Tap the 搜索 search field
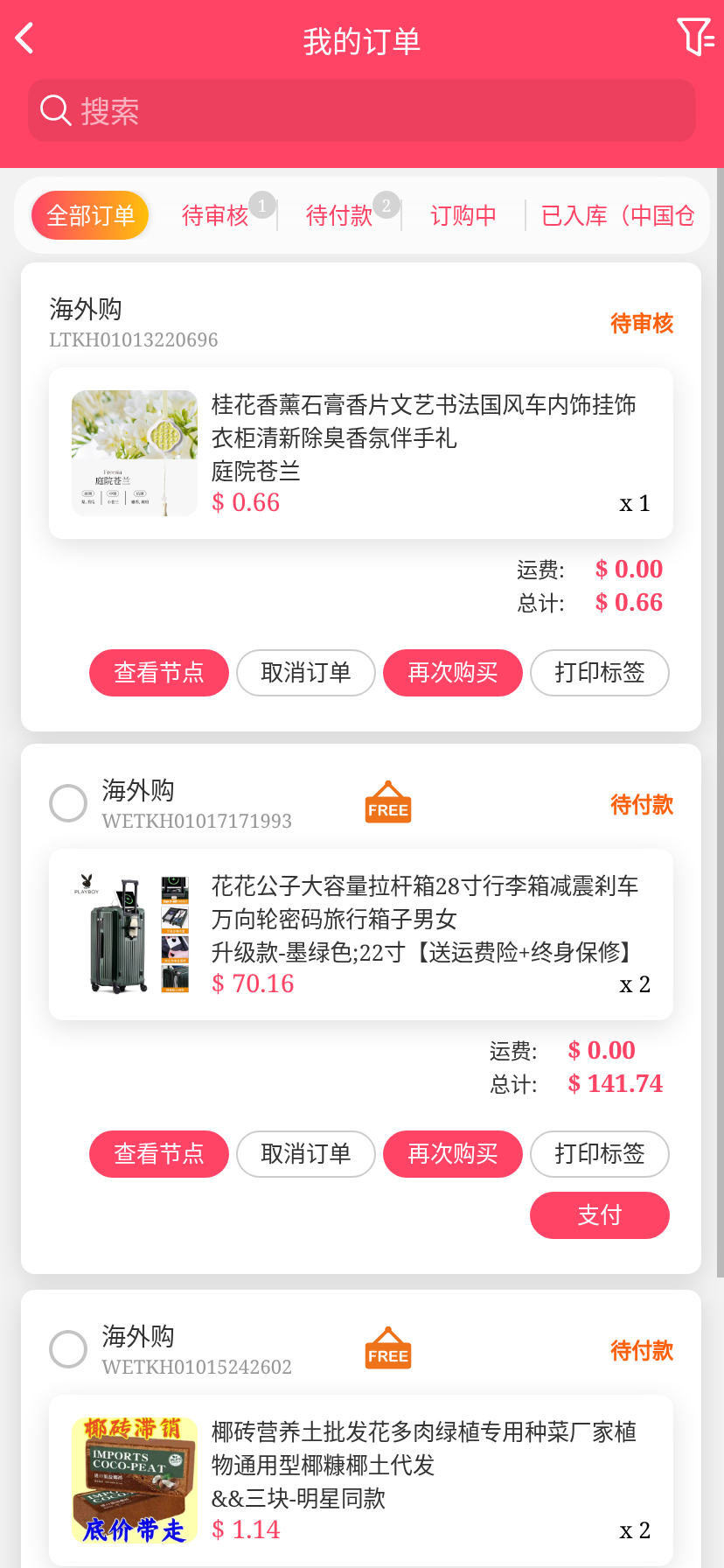724x1568 pixels. pos(362,111)
